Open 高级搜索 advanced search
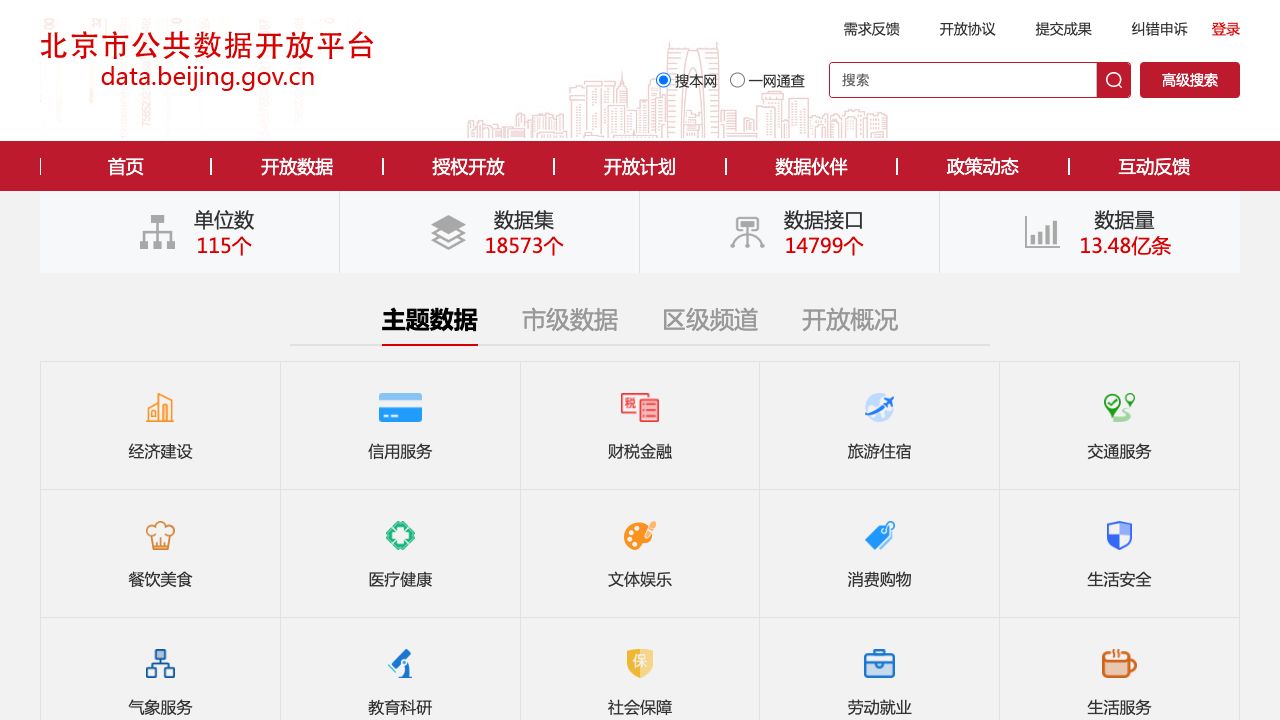Viewport: 1280px width, 720px height. tap(1189, 80)
